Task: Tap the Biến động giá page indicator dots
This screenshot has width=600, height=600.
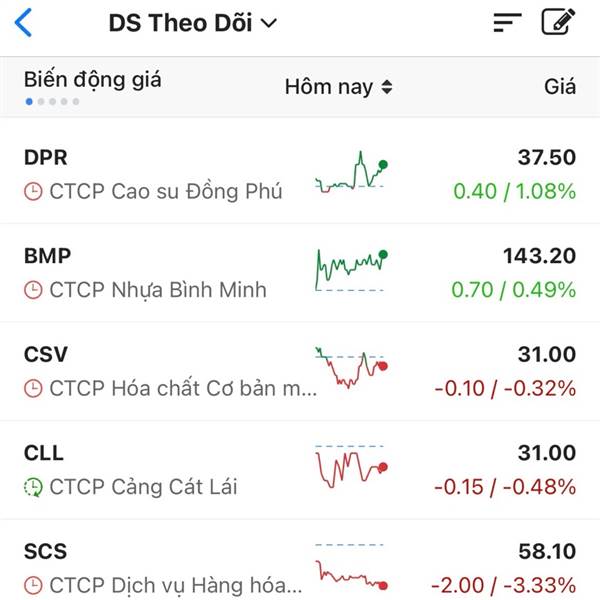Action: (x=52, y=102)
